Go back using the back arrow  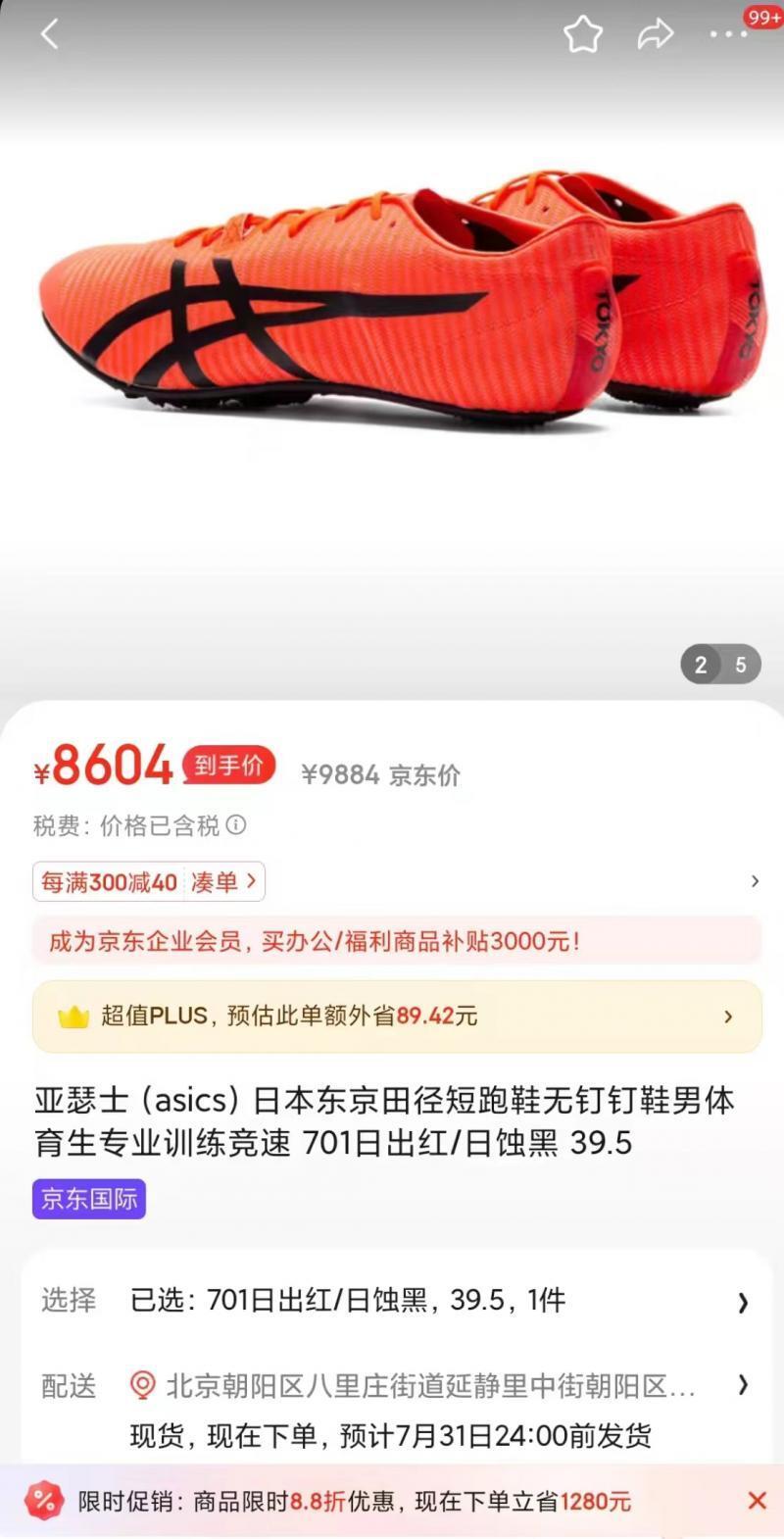click(x=49, y=34)
